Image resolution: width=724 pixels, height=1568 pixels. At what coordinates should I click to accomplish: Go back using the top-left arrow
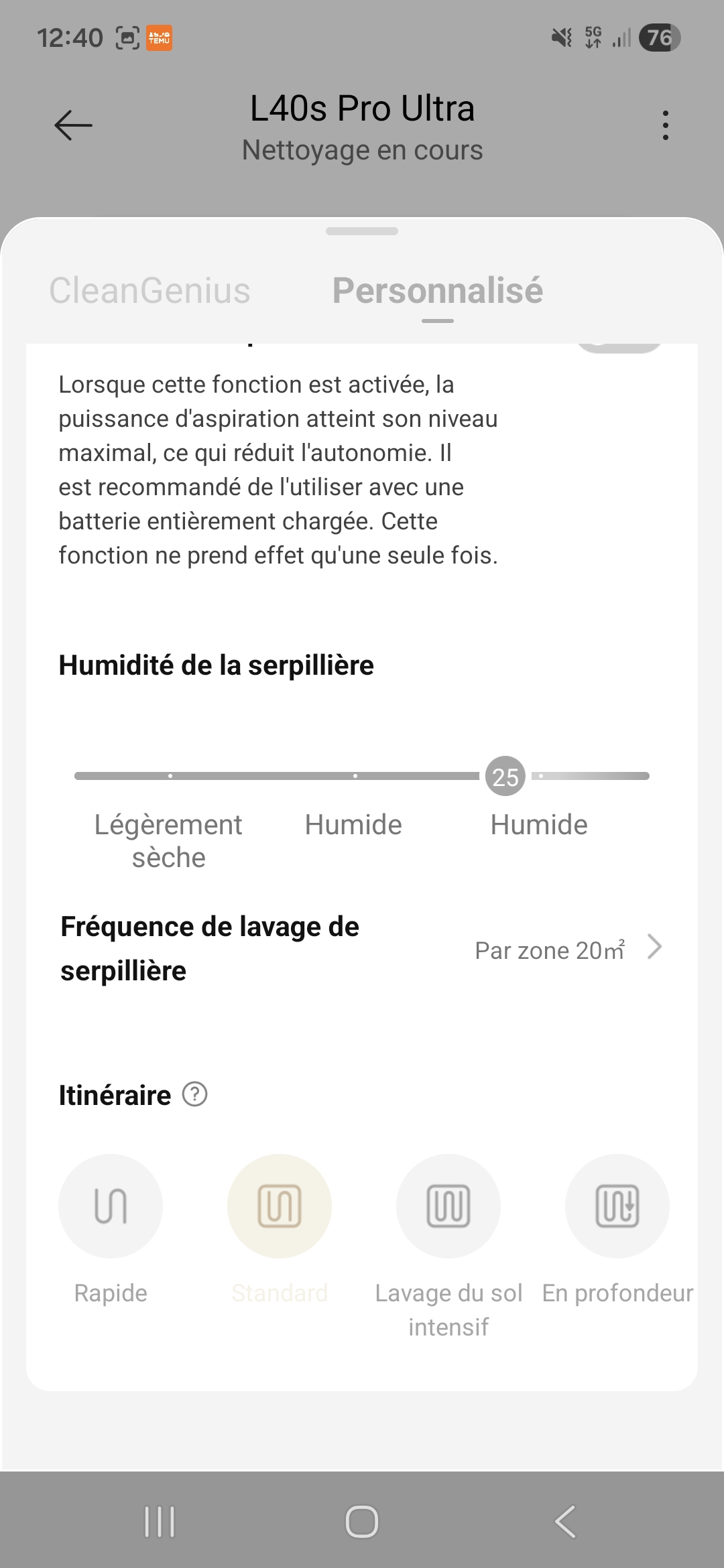click(x=73, y=125)
